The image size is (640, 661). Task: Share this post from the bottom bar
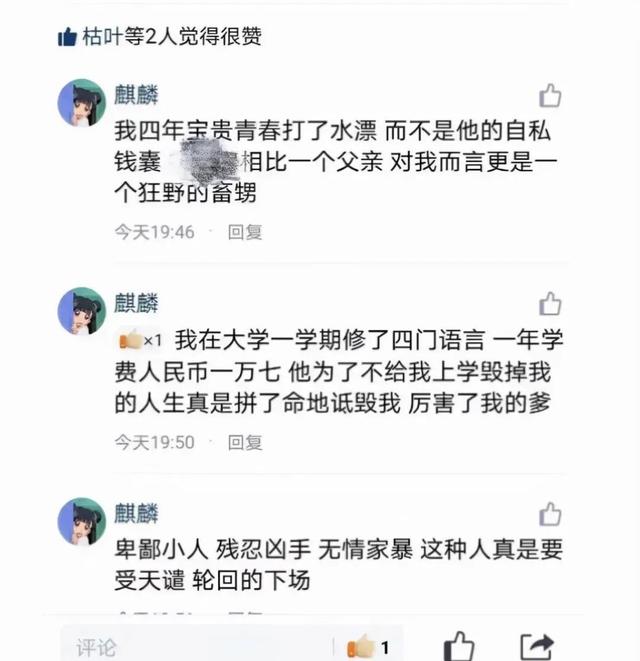point(536,646)
